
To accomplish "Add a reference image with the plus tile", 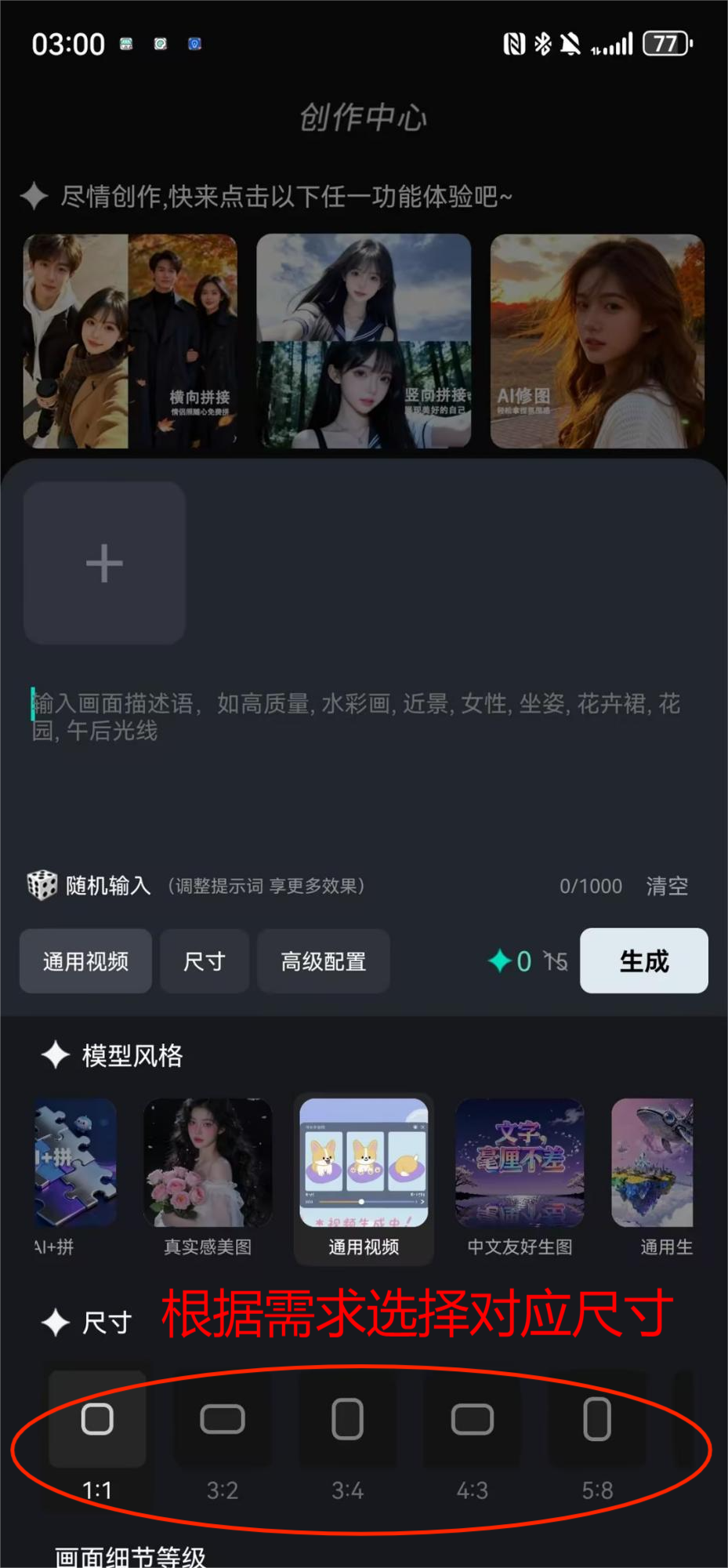I will (104, 563).
